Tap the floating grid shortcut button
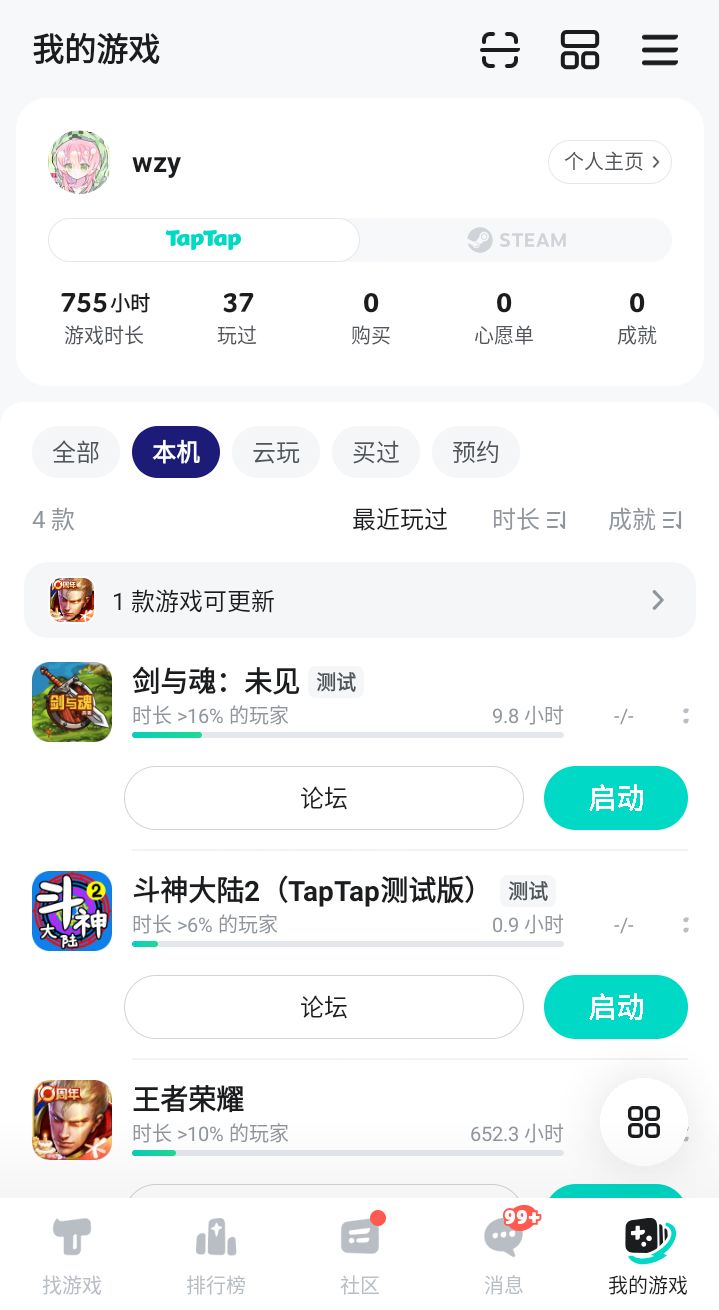 pyautogui.click(x=644, y=1122)
